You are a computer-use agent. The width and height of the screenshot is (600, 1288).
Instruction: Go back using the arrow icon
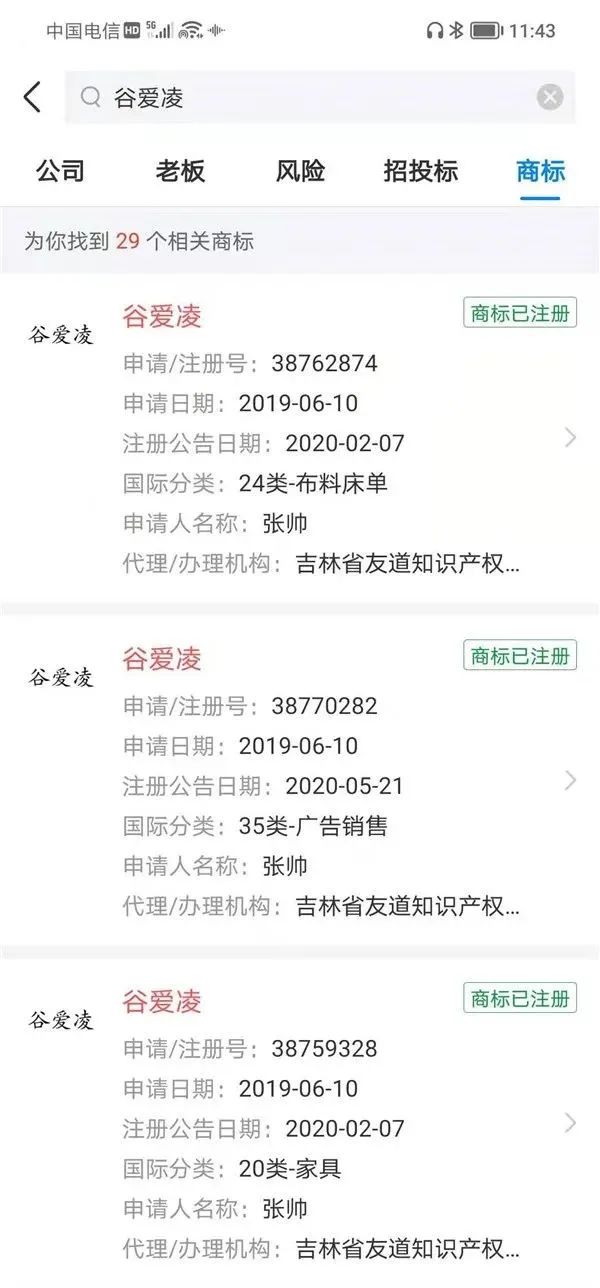33,97
